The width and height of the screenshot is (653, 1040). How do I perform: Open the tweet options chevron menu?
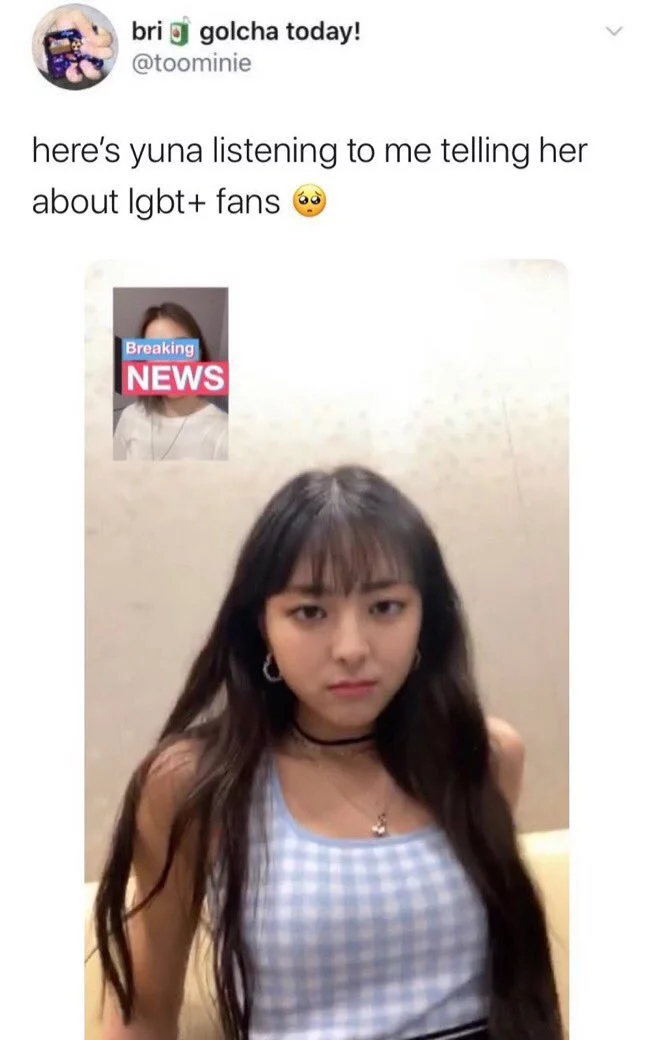pyautogui.click(x=615, y=31)
